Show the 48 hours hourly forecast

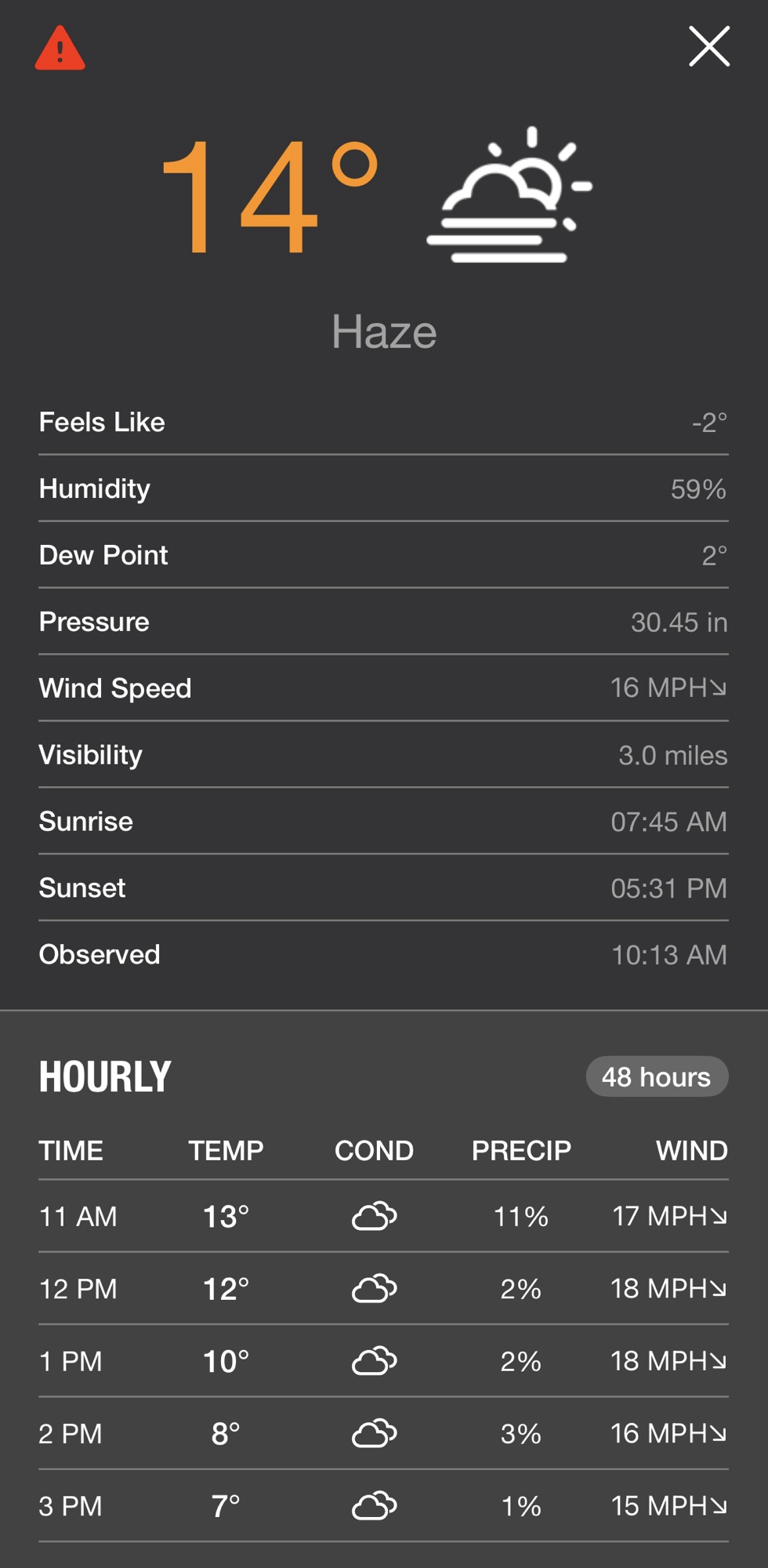coord(656,1076)
